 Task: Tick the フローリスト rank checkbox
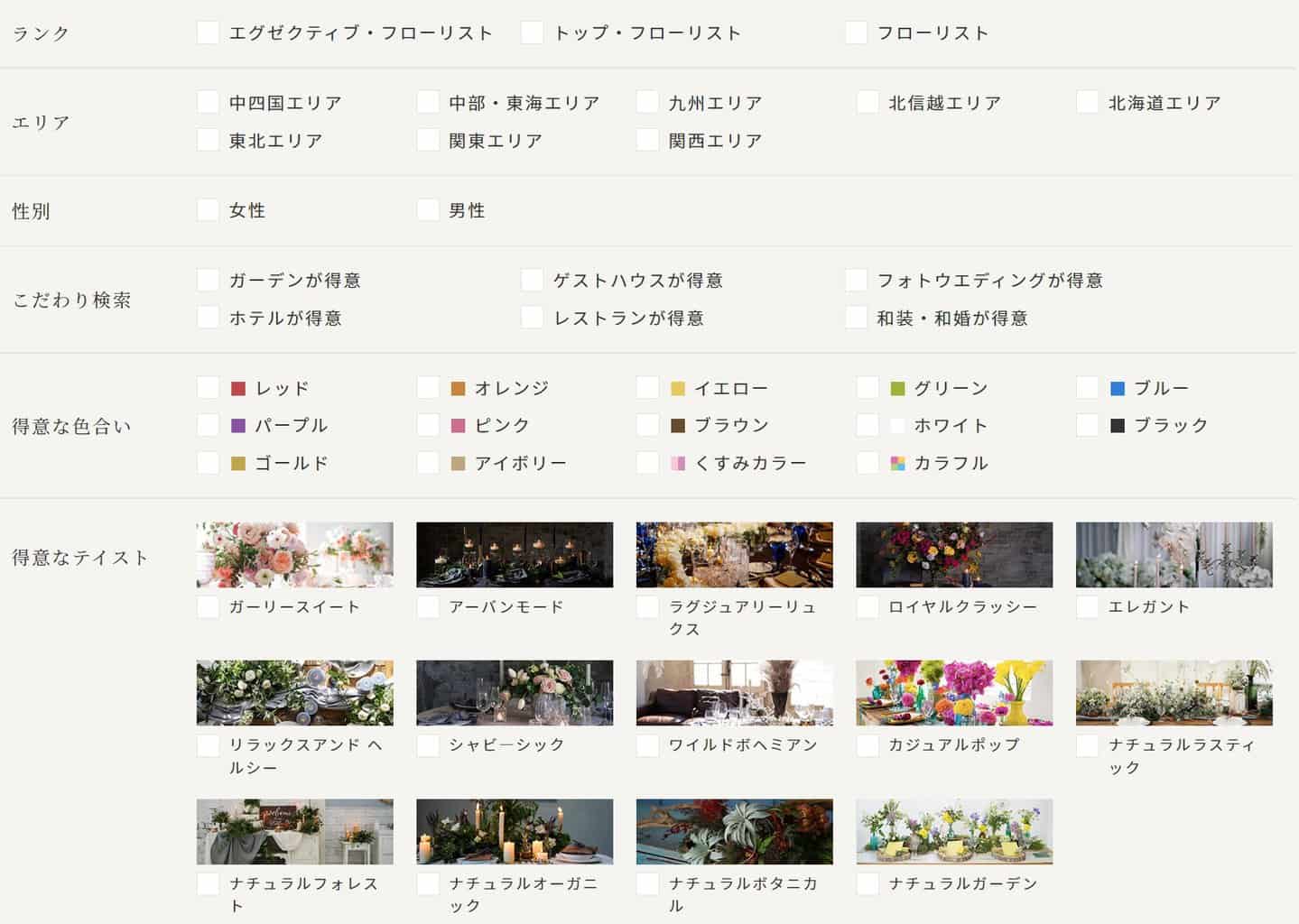(x=856, y=33)
